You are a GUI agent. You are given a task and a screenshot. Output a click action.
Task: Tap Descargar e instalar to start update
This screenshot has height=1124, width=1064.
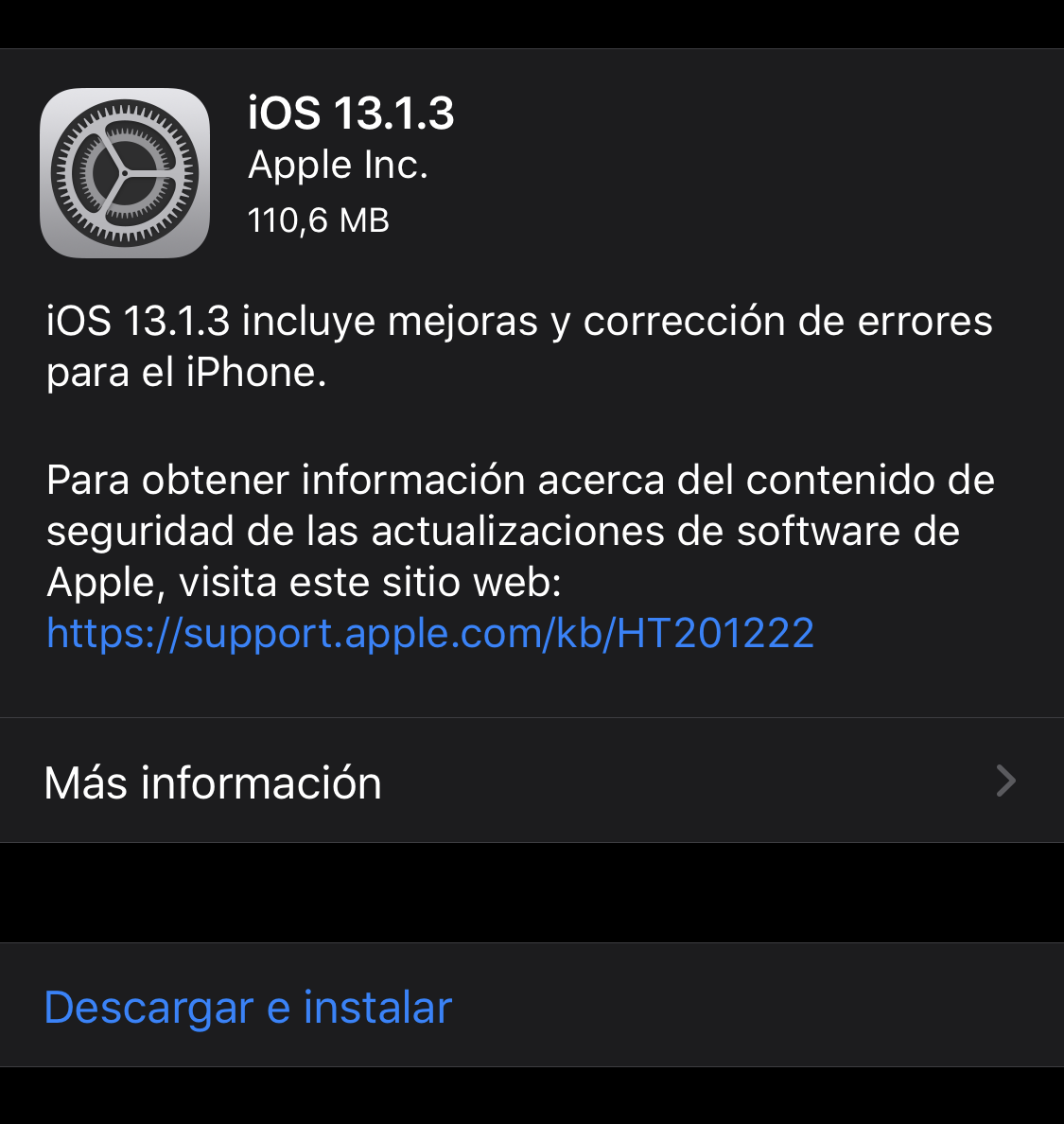pos(248,1007)
